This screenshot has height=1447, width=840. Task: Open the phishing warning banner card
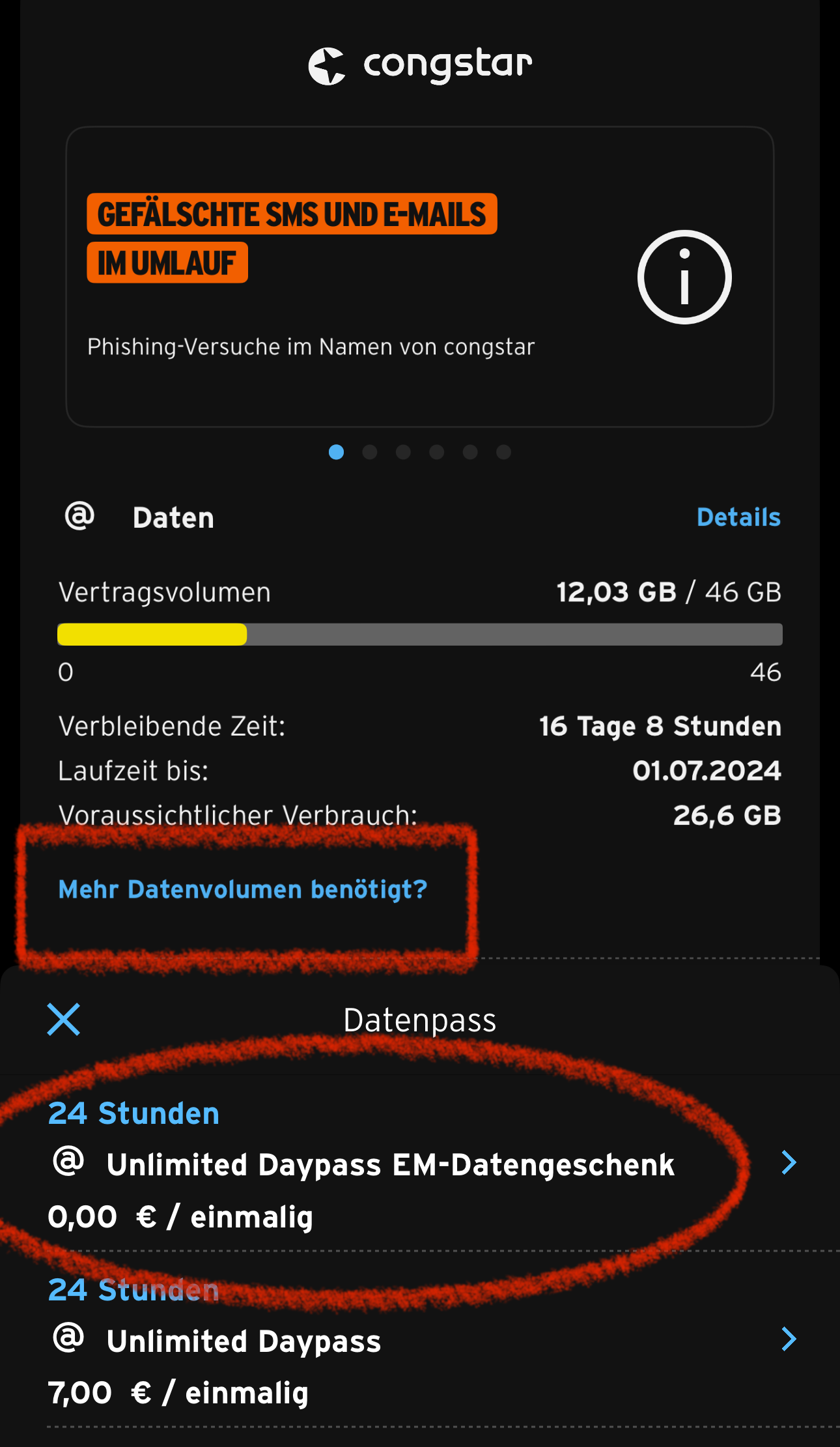point(419,277)
